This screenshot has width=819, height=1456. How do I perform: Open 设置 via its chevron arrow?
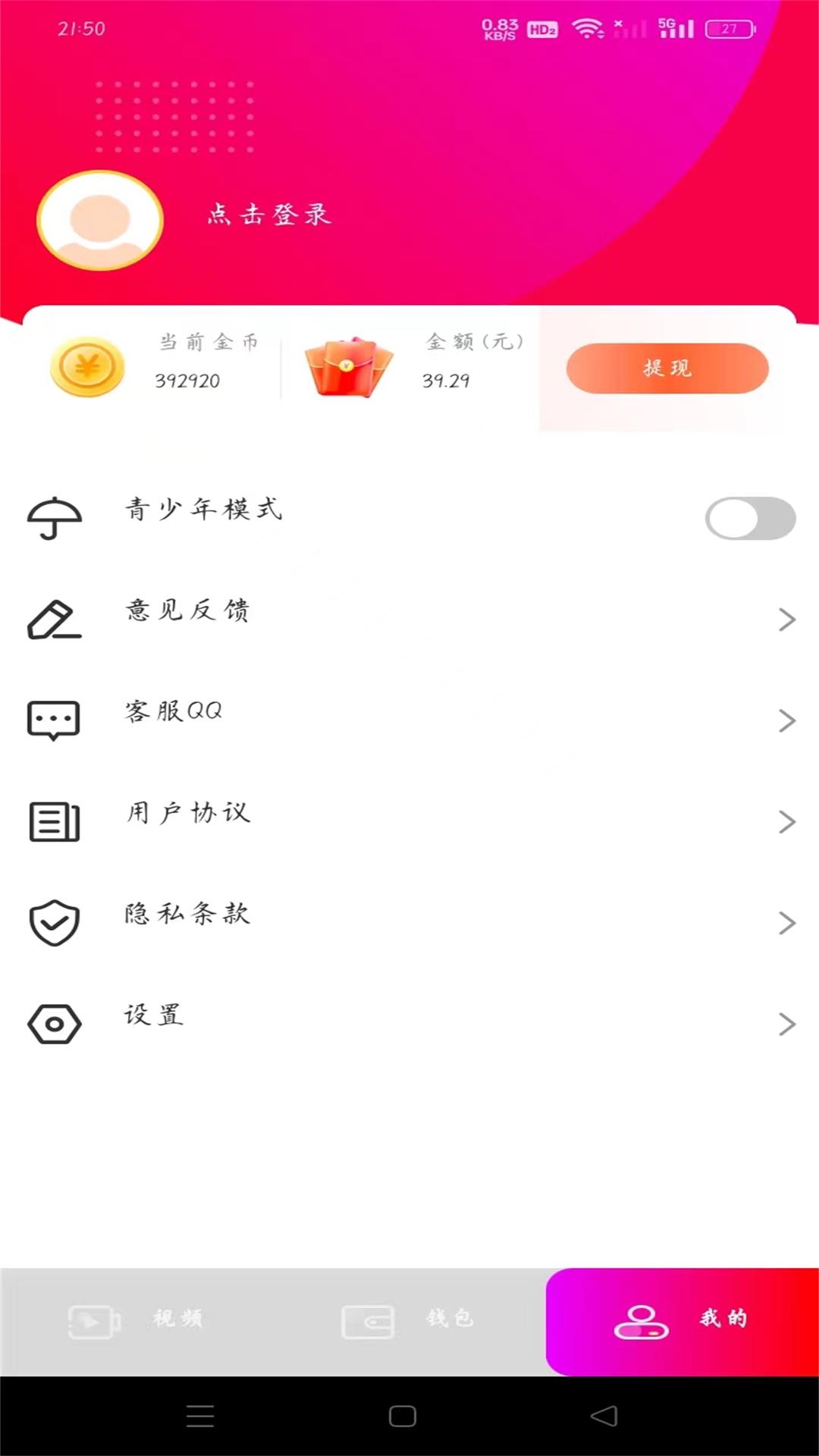(x=786, y=1025)
